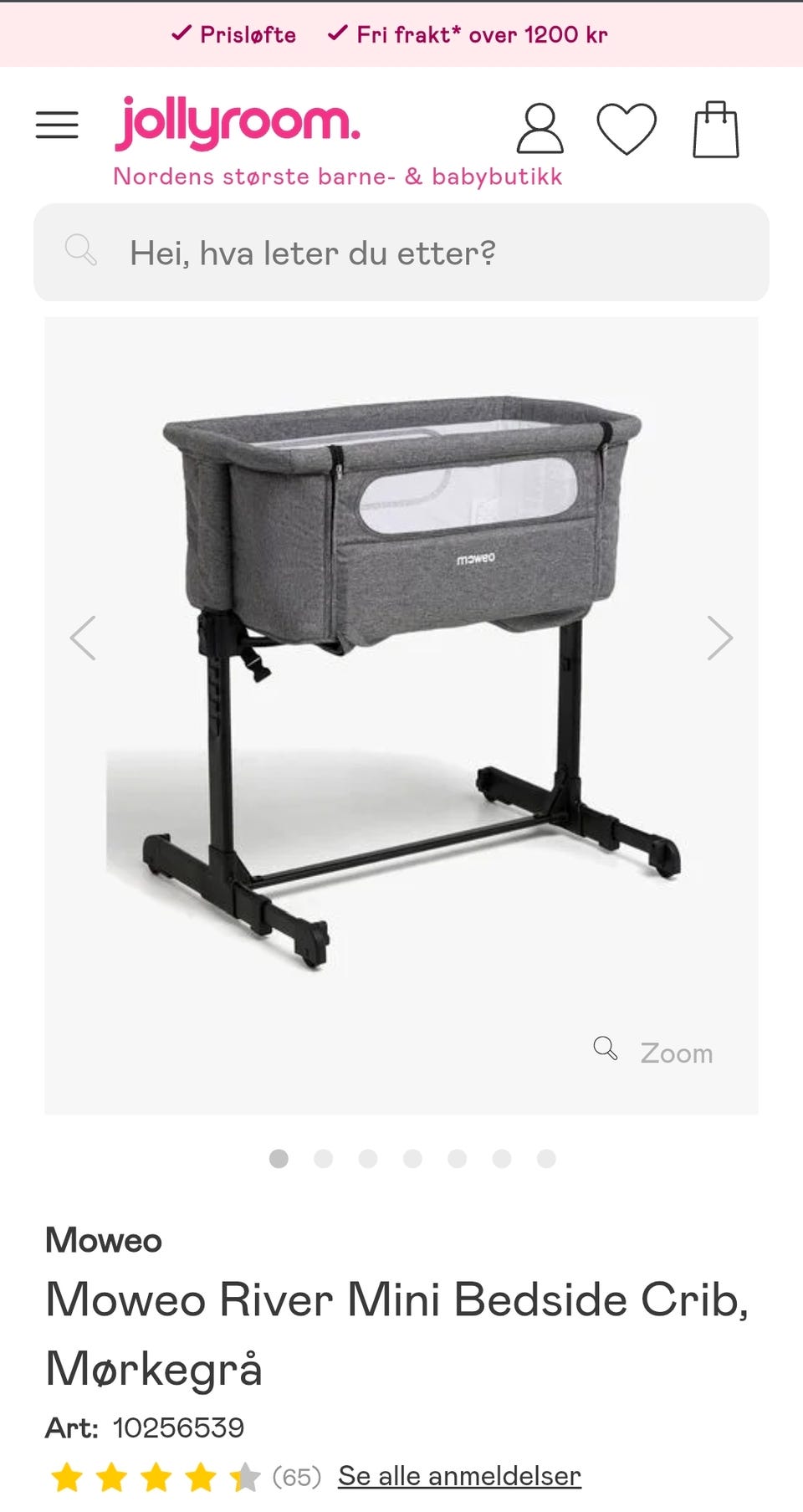Jump to the second image dot

(324, 1158)
